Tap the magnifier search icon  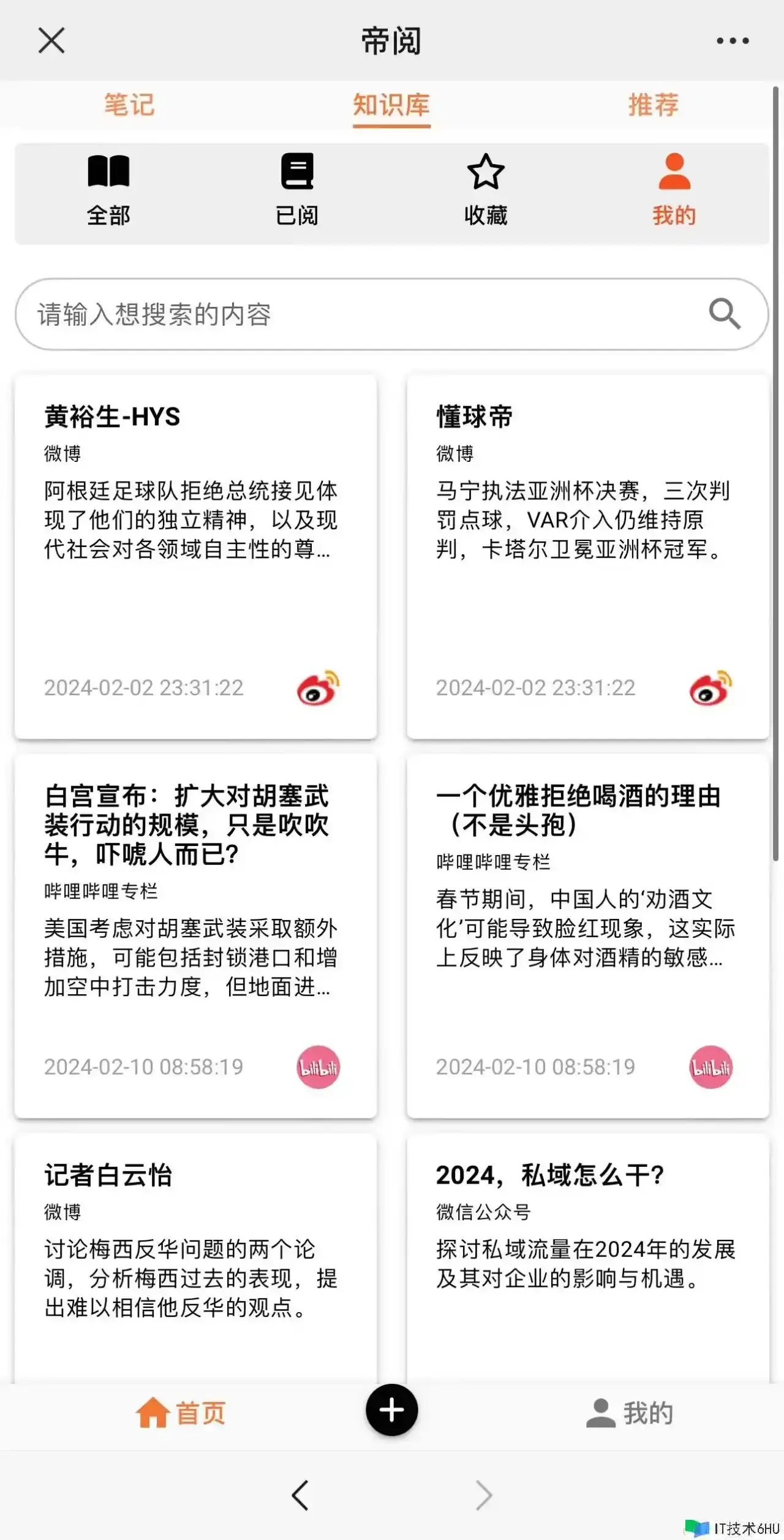[x=725, y=314]
